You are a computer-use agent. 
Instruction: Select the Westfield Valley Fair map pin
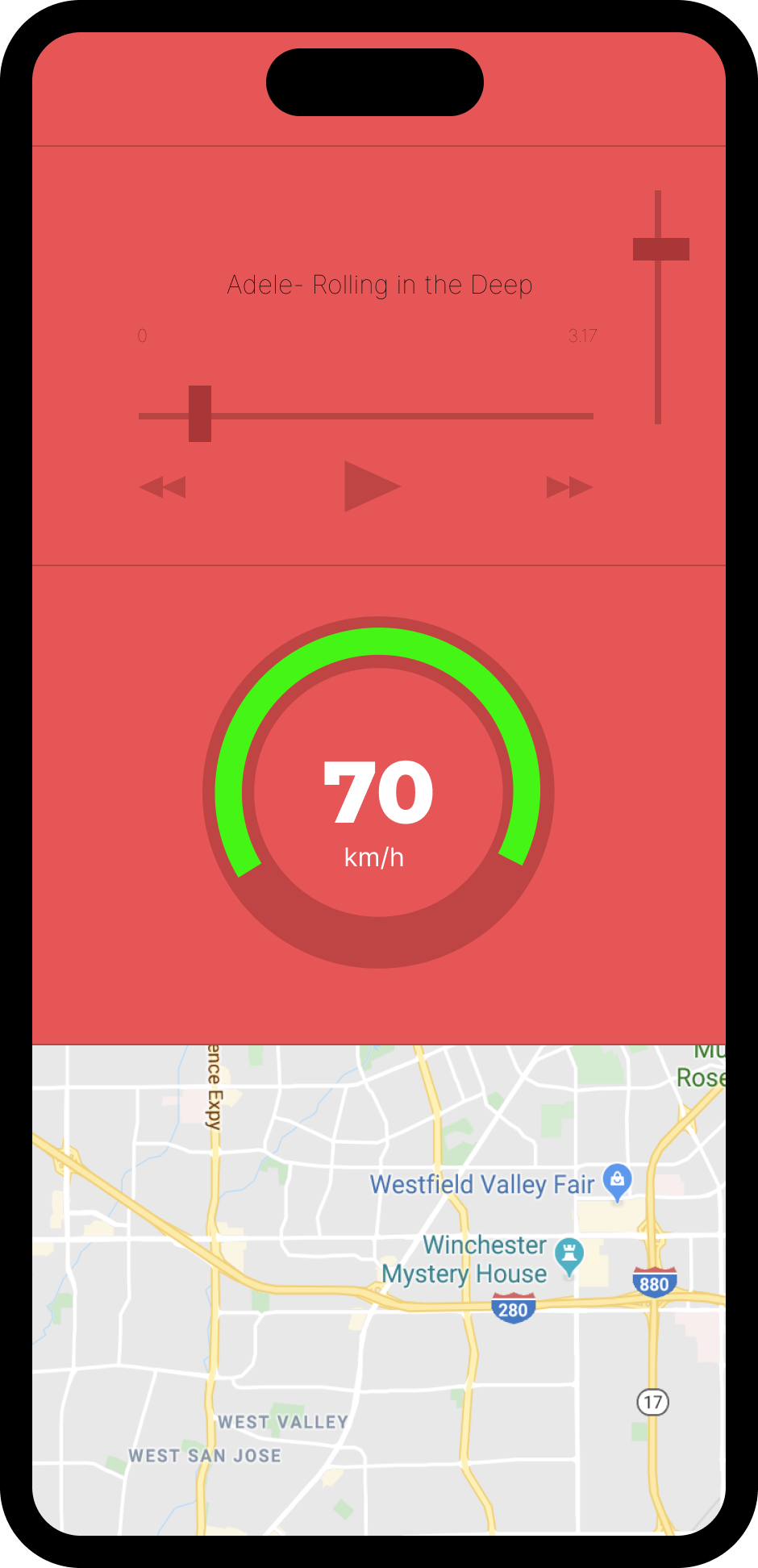616,1180
